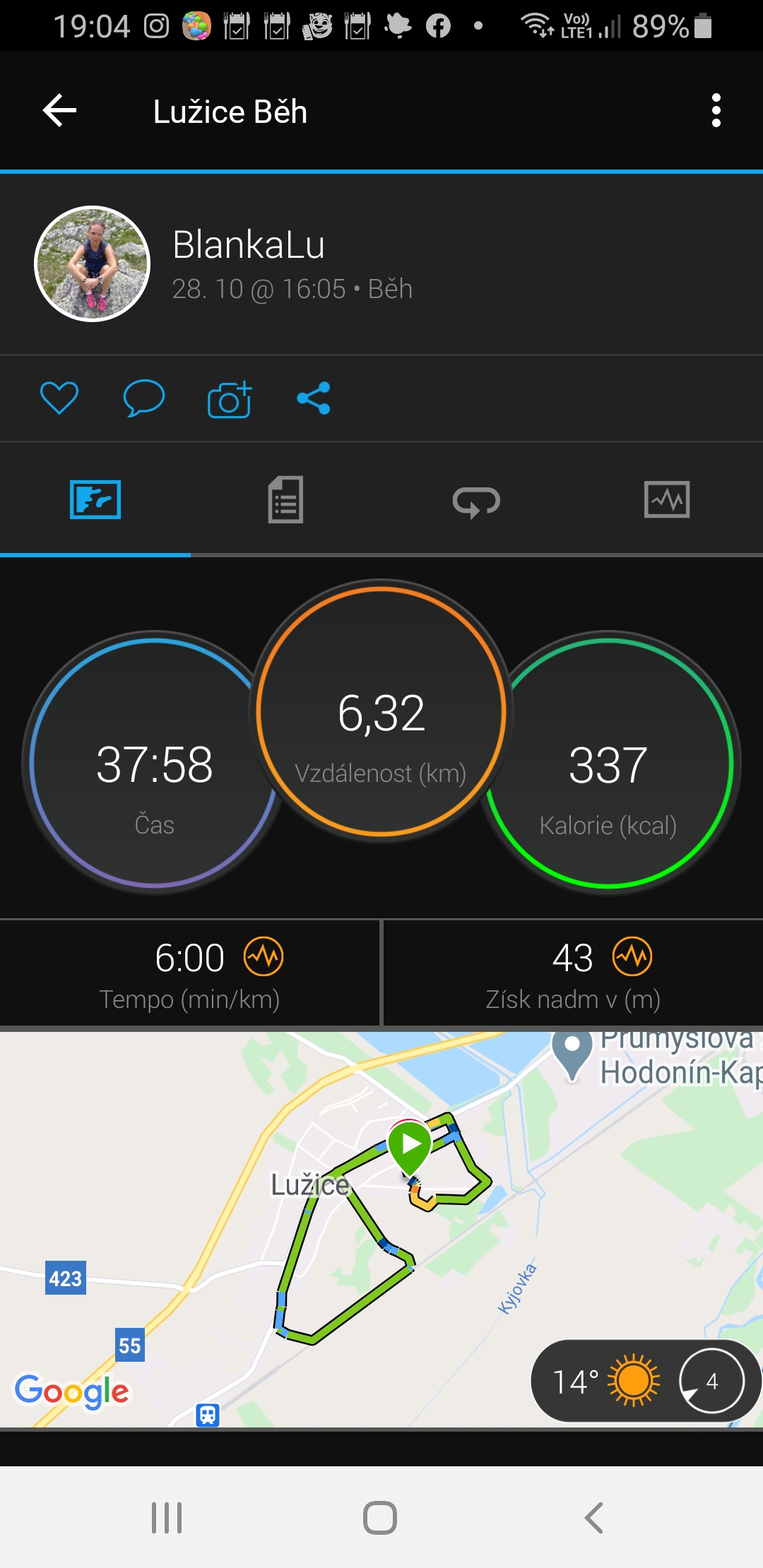Image resolution: width=763 pixels, height=1568 pixels.
Task: Share this running activity
Action: 314,398
